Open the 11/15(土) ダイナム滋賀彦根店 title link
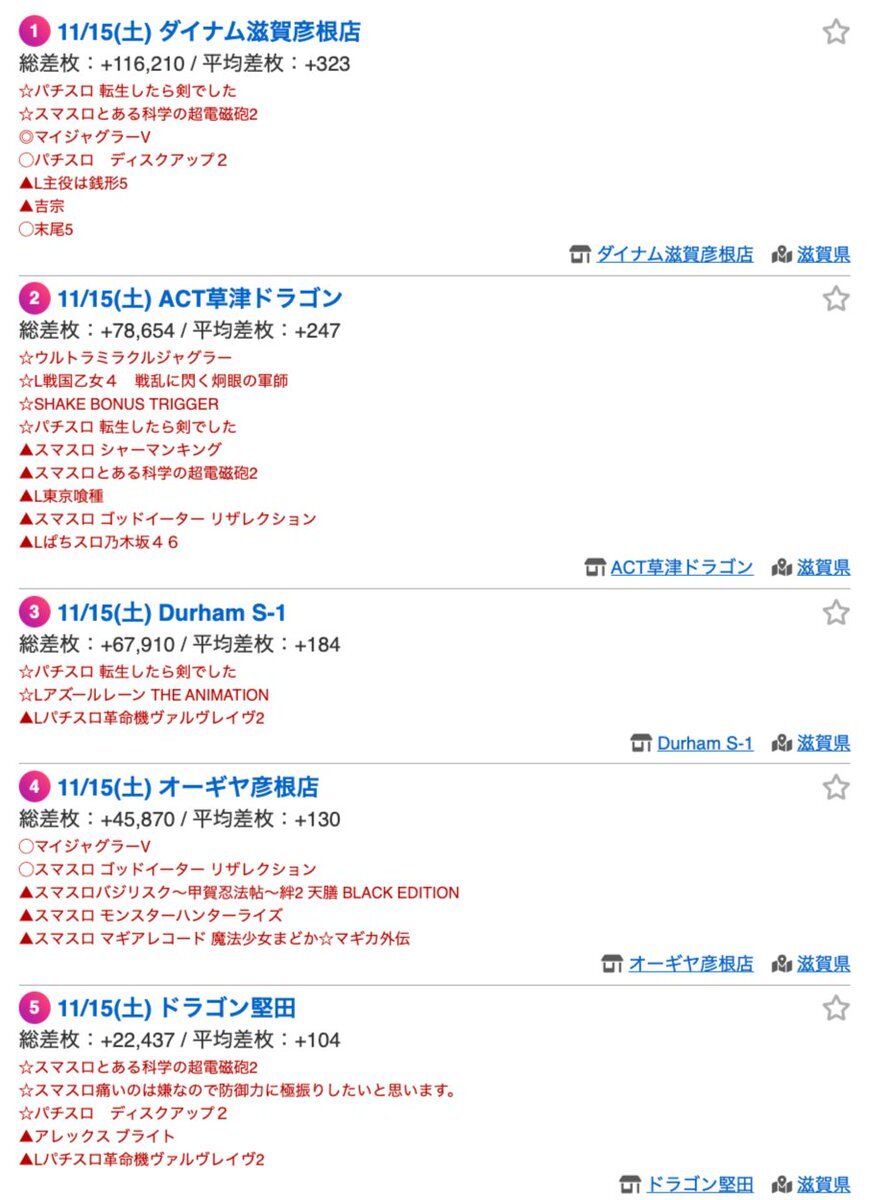 (208, 32)
